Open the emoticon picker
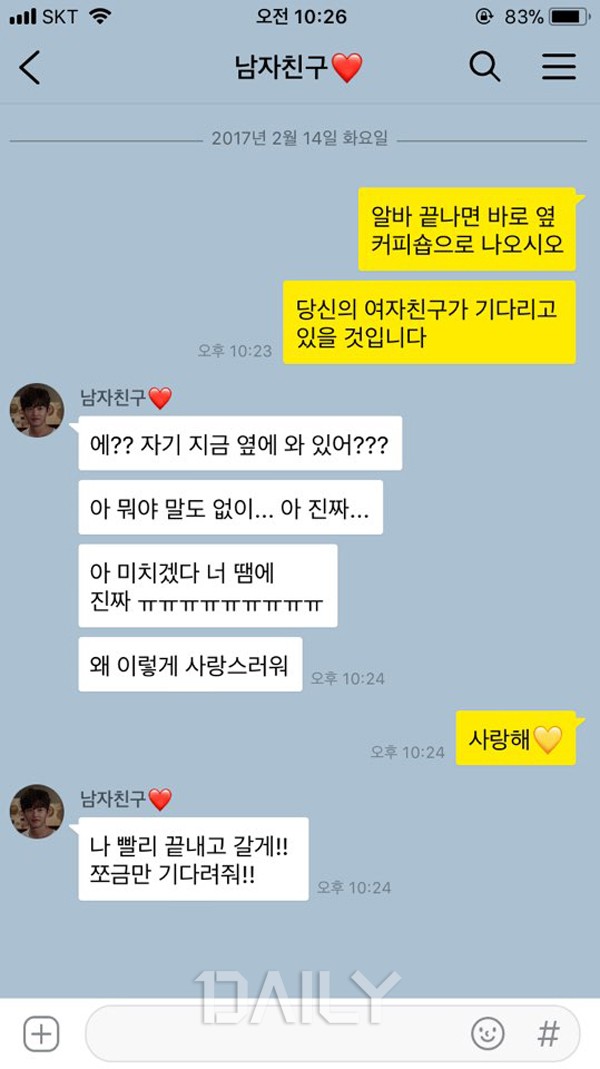Image resolution: width=600 pixels, height=1069 pixels. 487,1033
